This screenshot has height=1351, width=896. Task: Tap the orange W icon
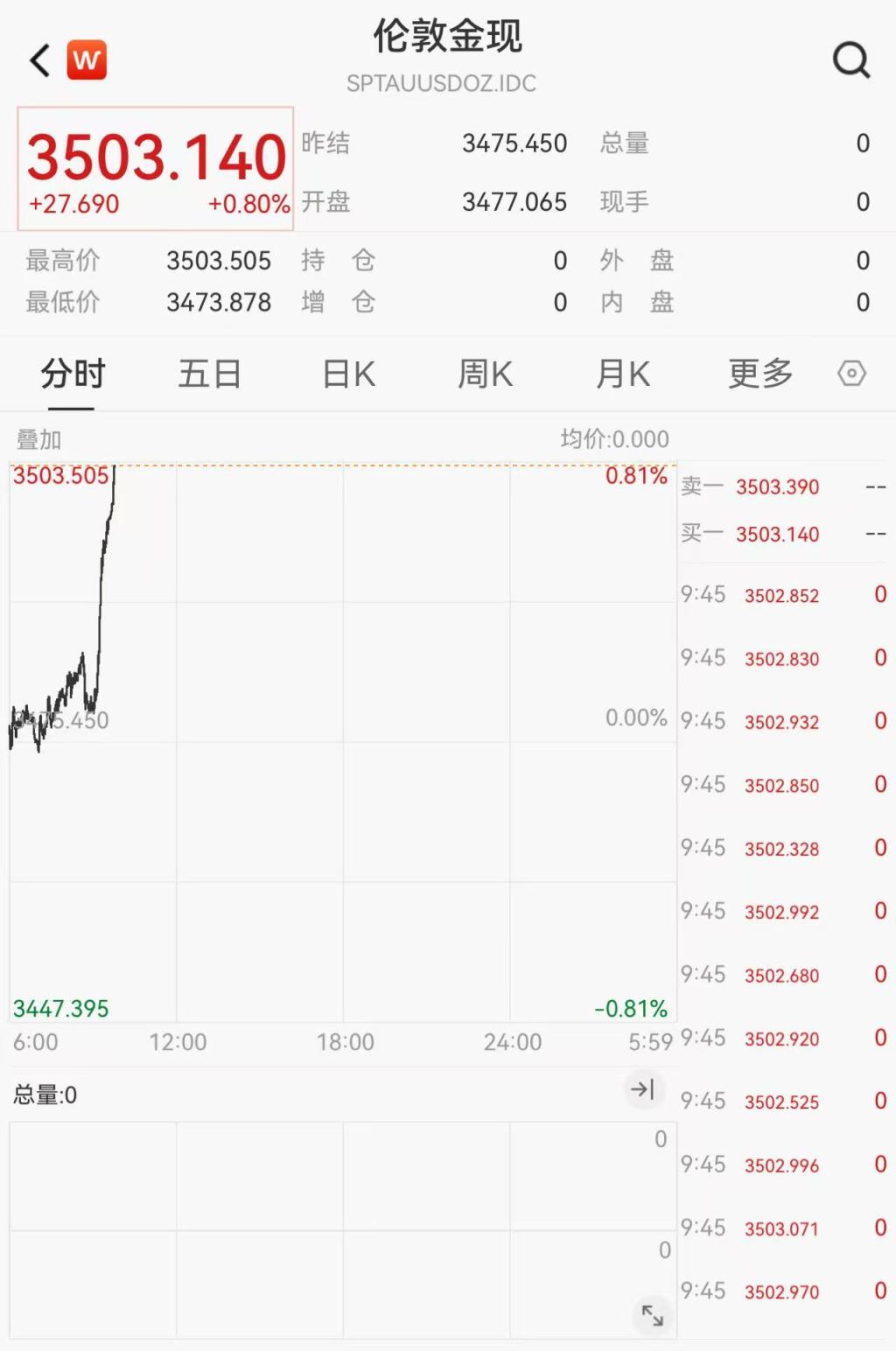point(87,60)
